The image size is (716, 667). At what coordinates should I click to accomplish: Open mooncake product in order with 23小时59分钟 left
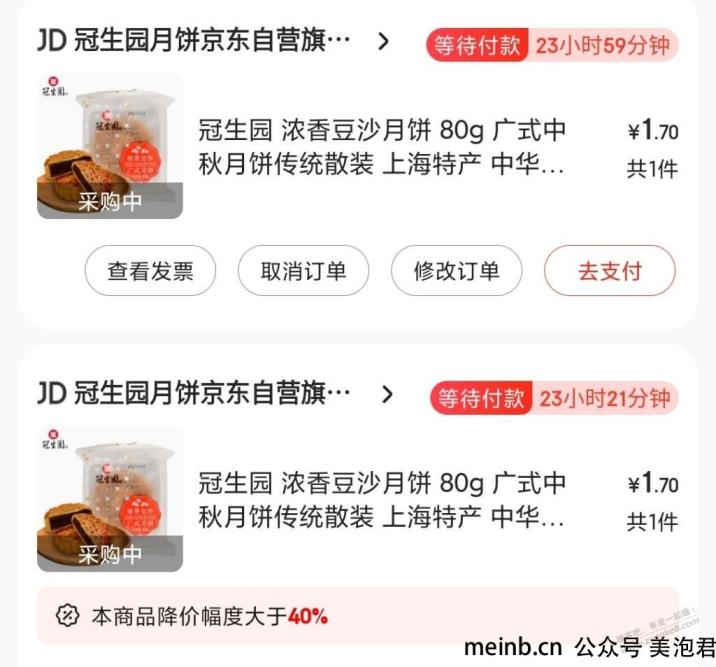point(381,146)
